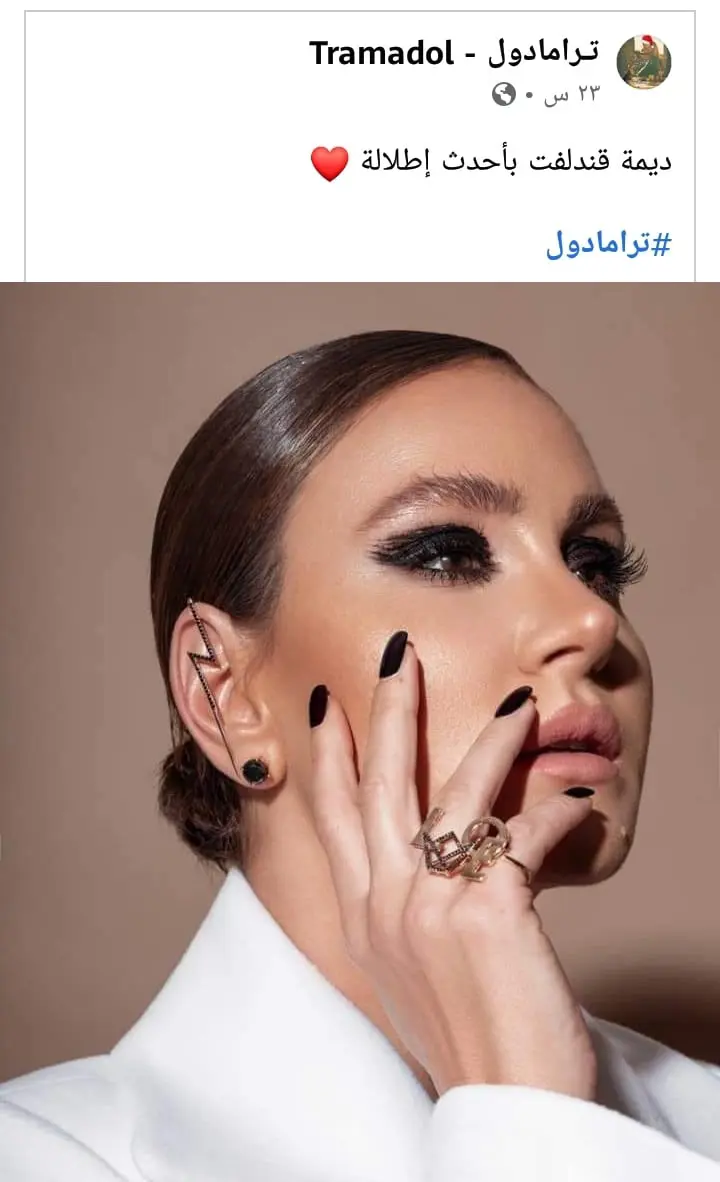Open the Tramadol page profile picture
The image size is (720, 1182).
coord(643,61)
